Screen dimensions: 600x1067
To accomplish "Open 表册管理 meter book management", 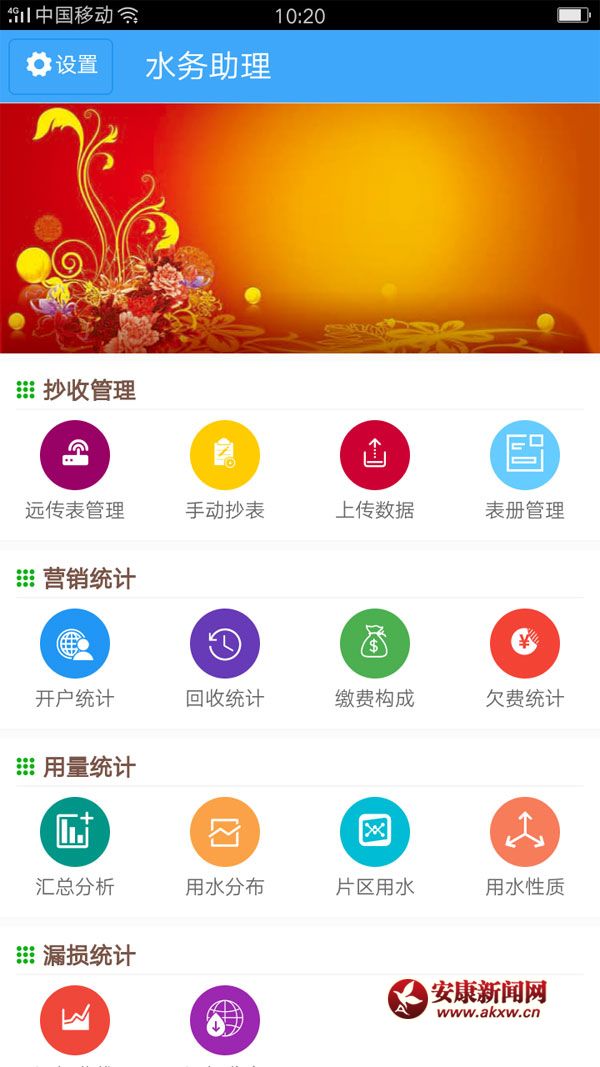I will [x=525, y=456].
